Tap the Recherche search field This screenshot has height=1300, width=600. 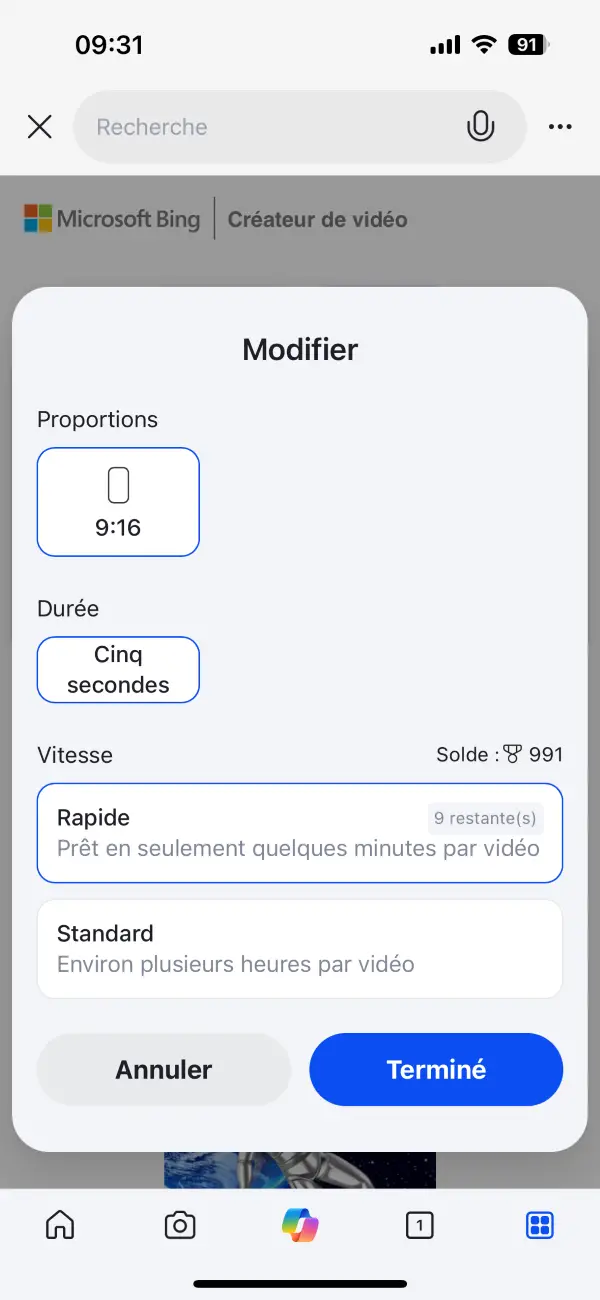pyautogui.click(x=270, y=127)
